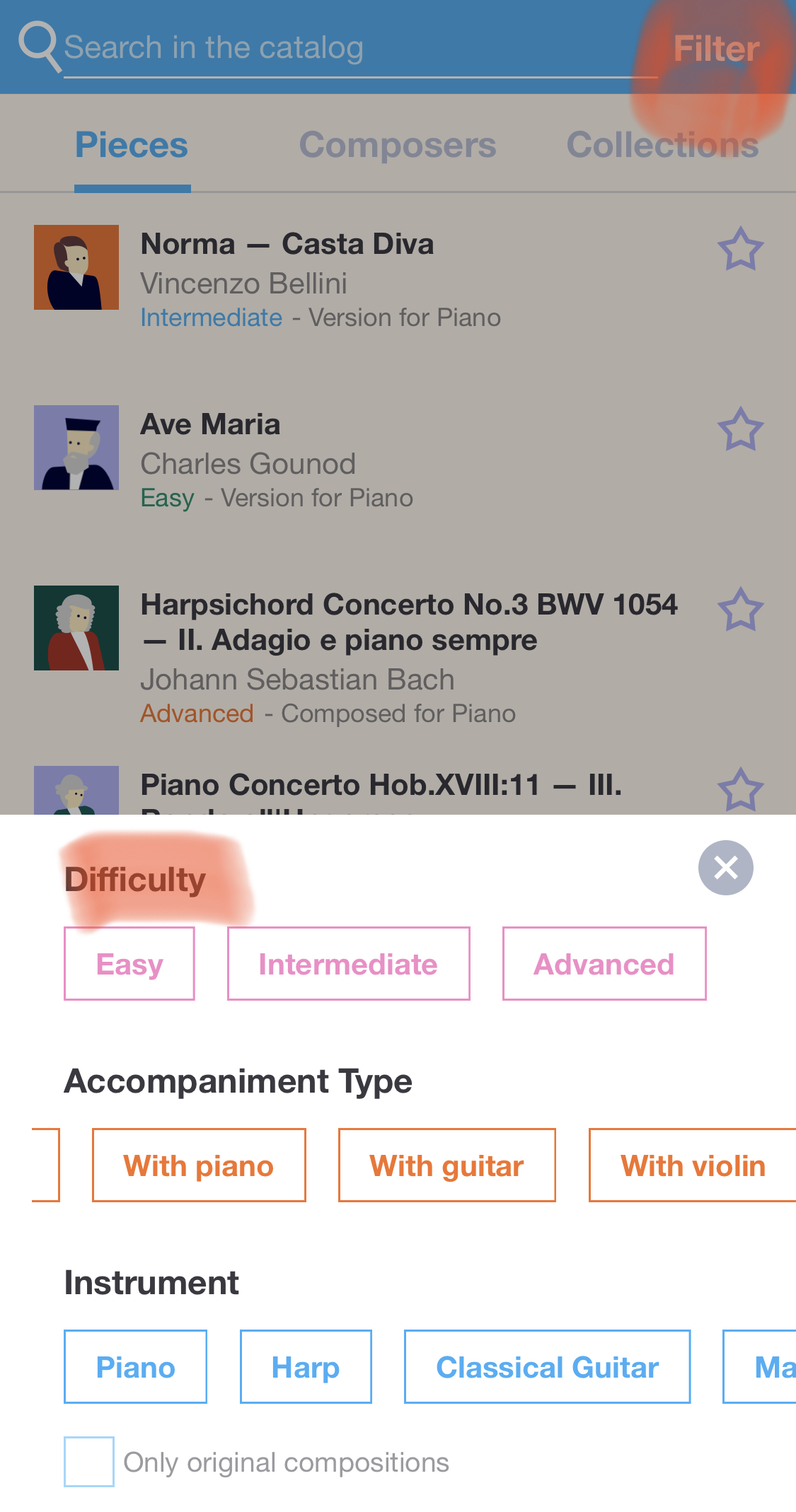Viewport: 796px width, 1512px height.
Task: Star the Ave Maria piece
Action: (741, 429)
